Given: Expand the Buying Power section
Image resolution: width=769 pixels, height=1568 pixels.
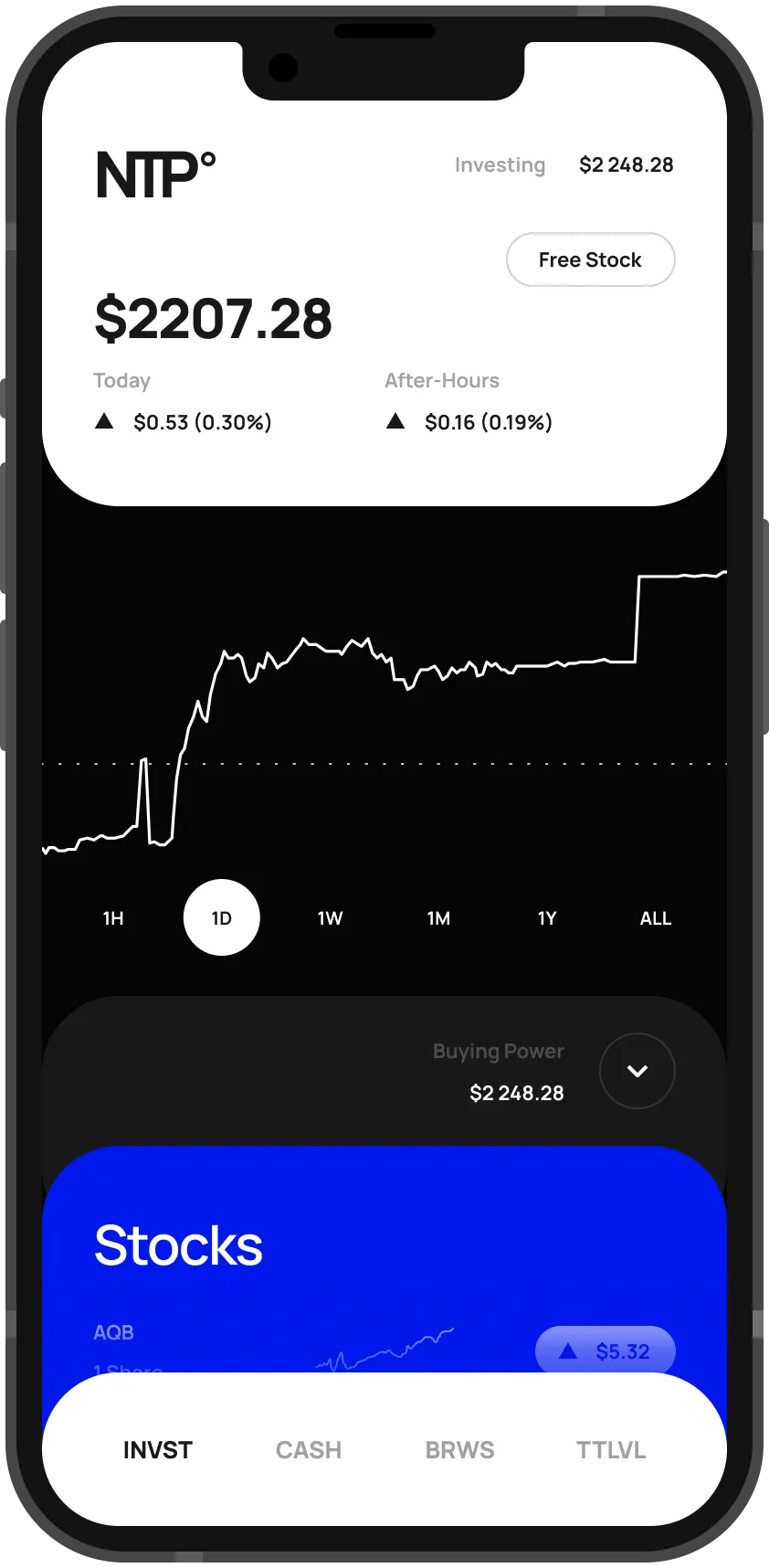Looking at the screenshot, I should (x=637, y=1071).
